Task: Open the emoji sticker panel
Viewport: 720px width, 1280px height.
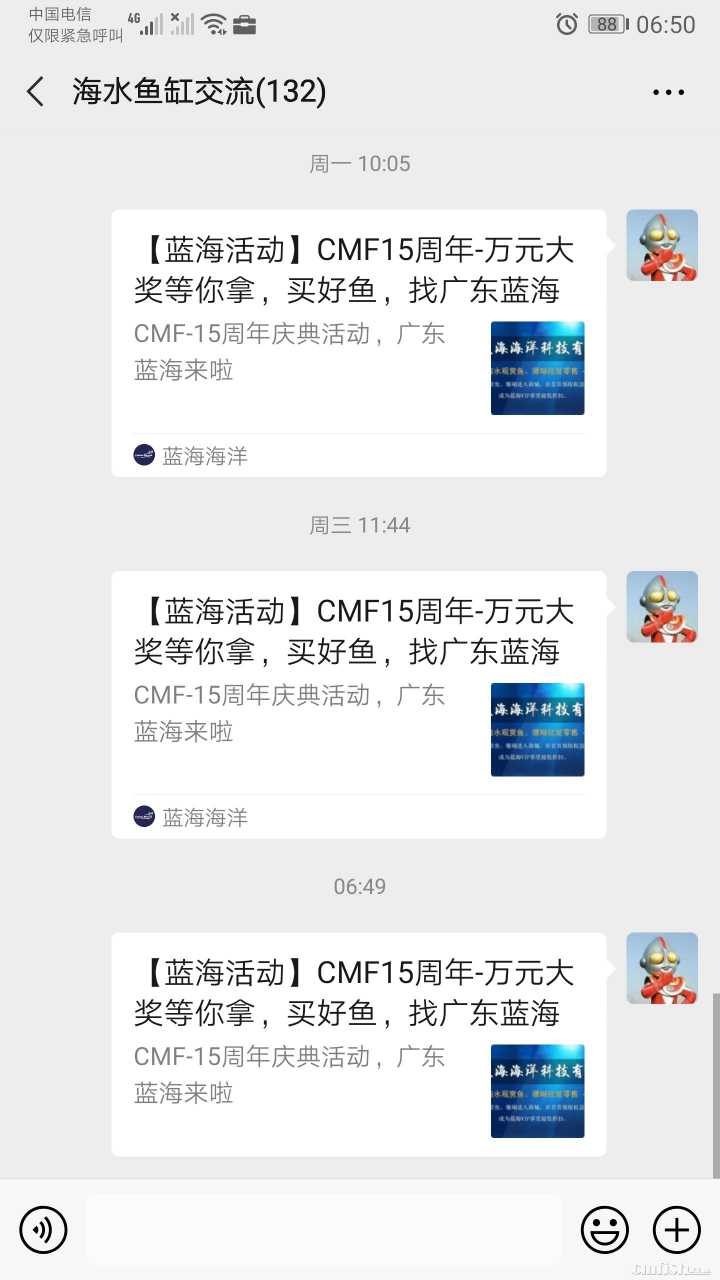Action: click(605, 1229)
